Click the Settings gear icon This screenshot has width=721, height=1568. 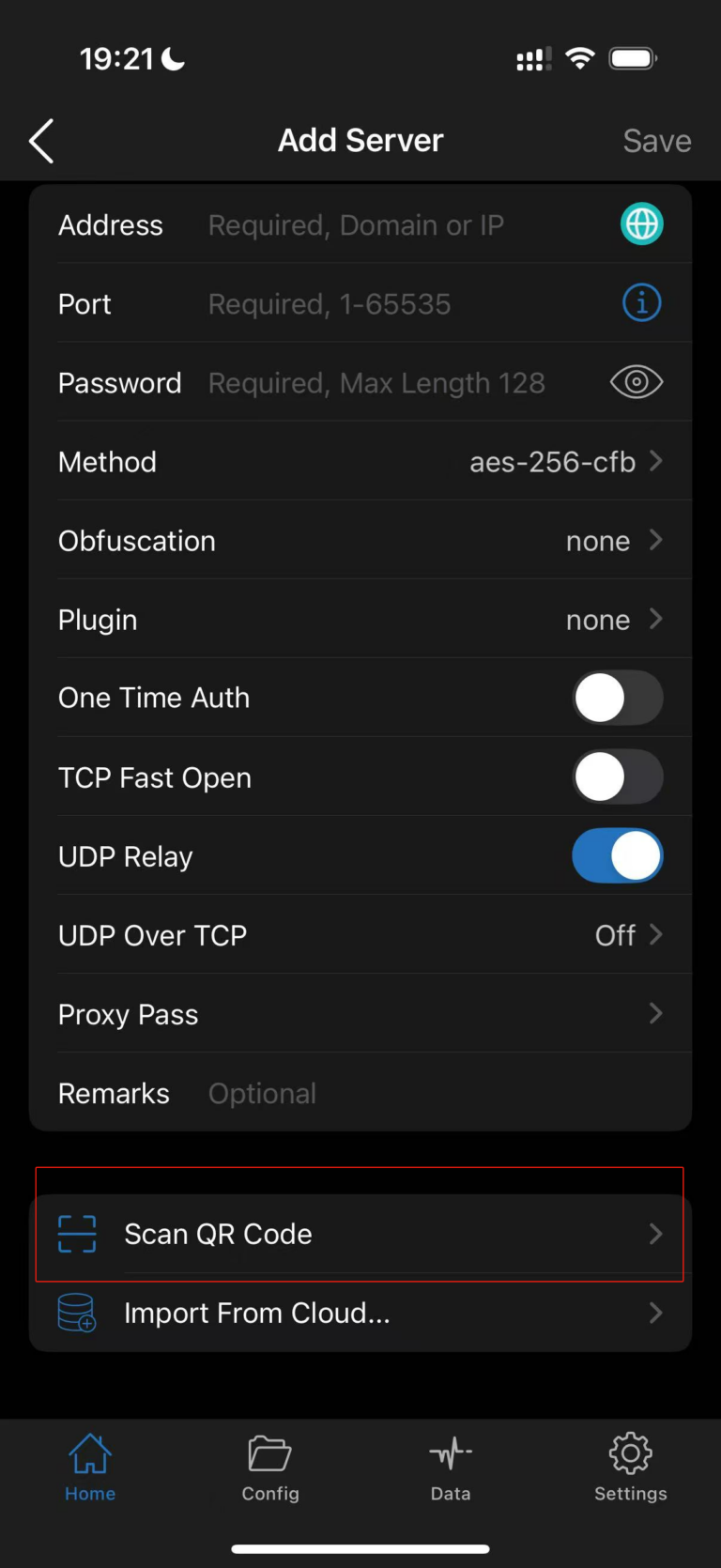(x=630, y=1453)
